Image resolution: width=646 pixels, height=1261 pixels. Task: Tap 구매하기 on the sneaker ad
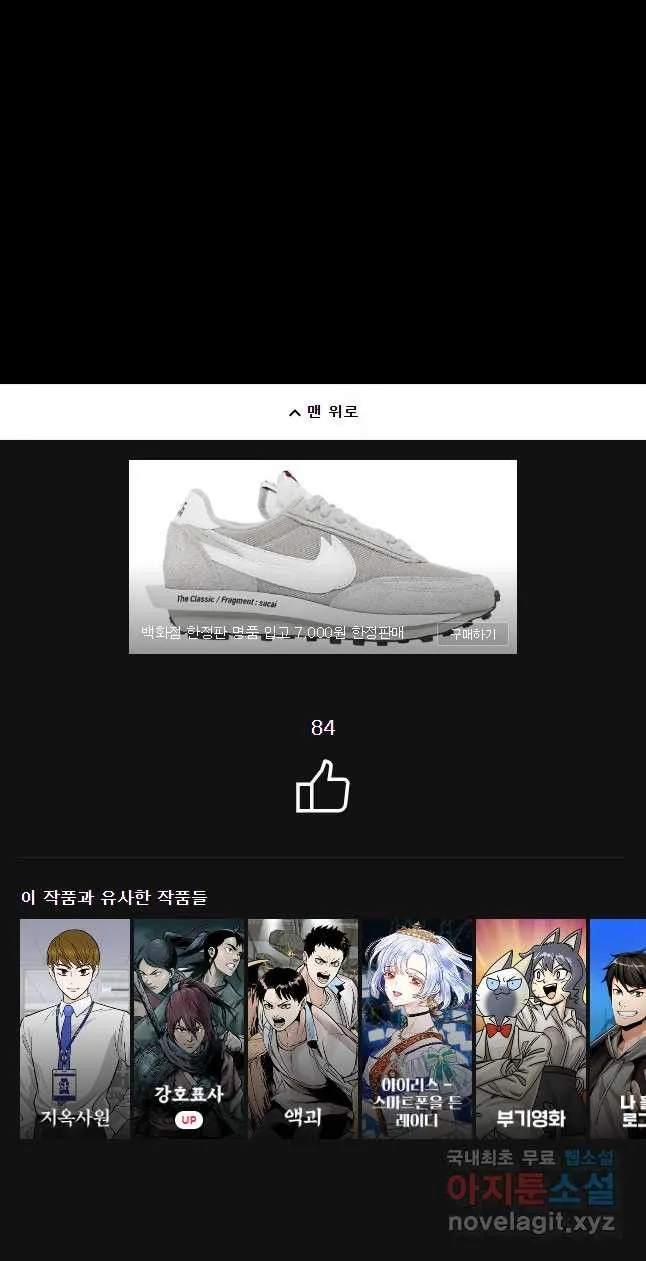pos(472,634)
